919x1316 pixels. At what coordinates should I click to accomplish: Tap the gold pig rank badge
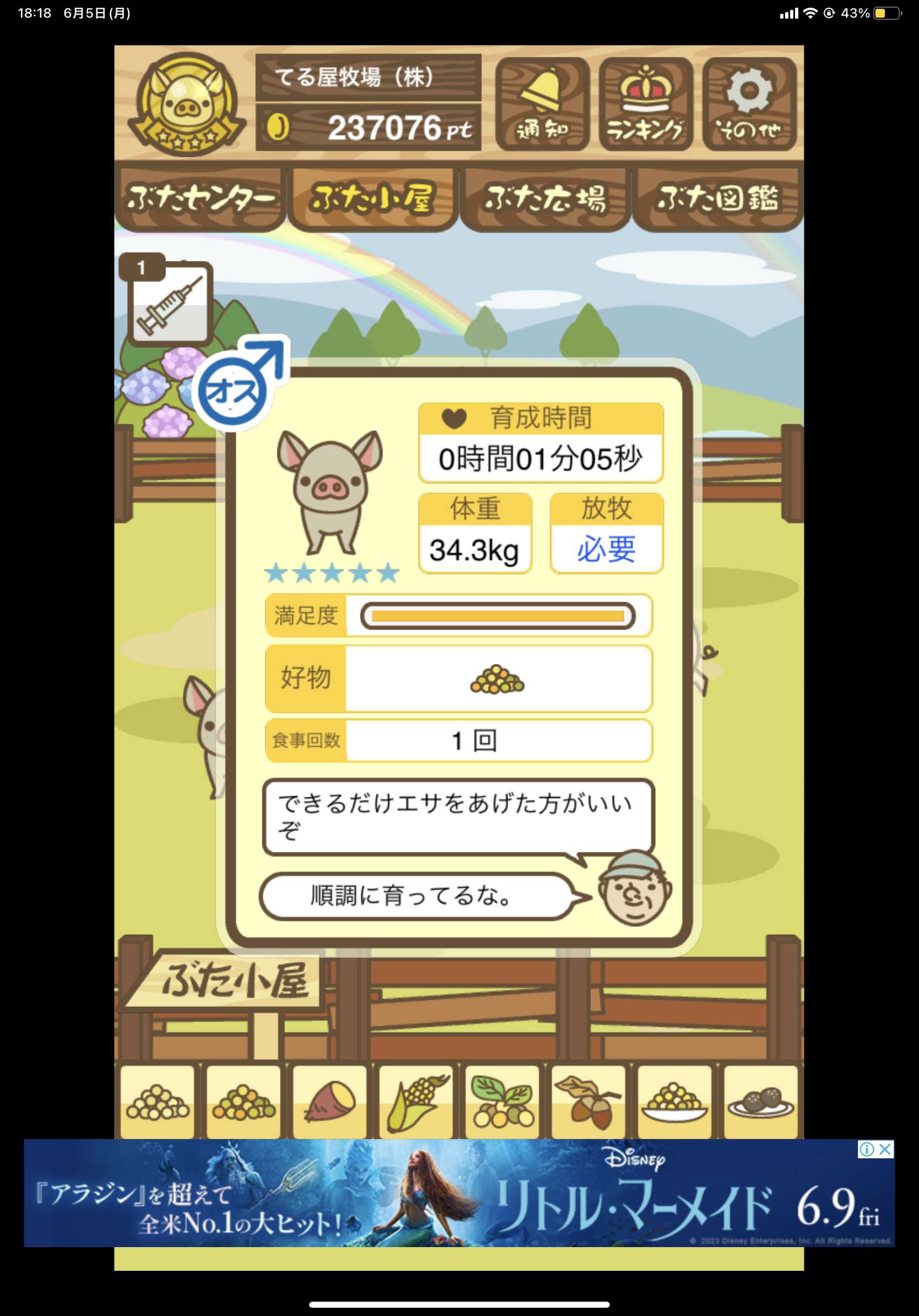coord(186,104)
